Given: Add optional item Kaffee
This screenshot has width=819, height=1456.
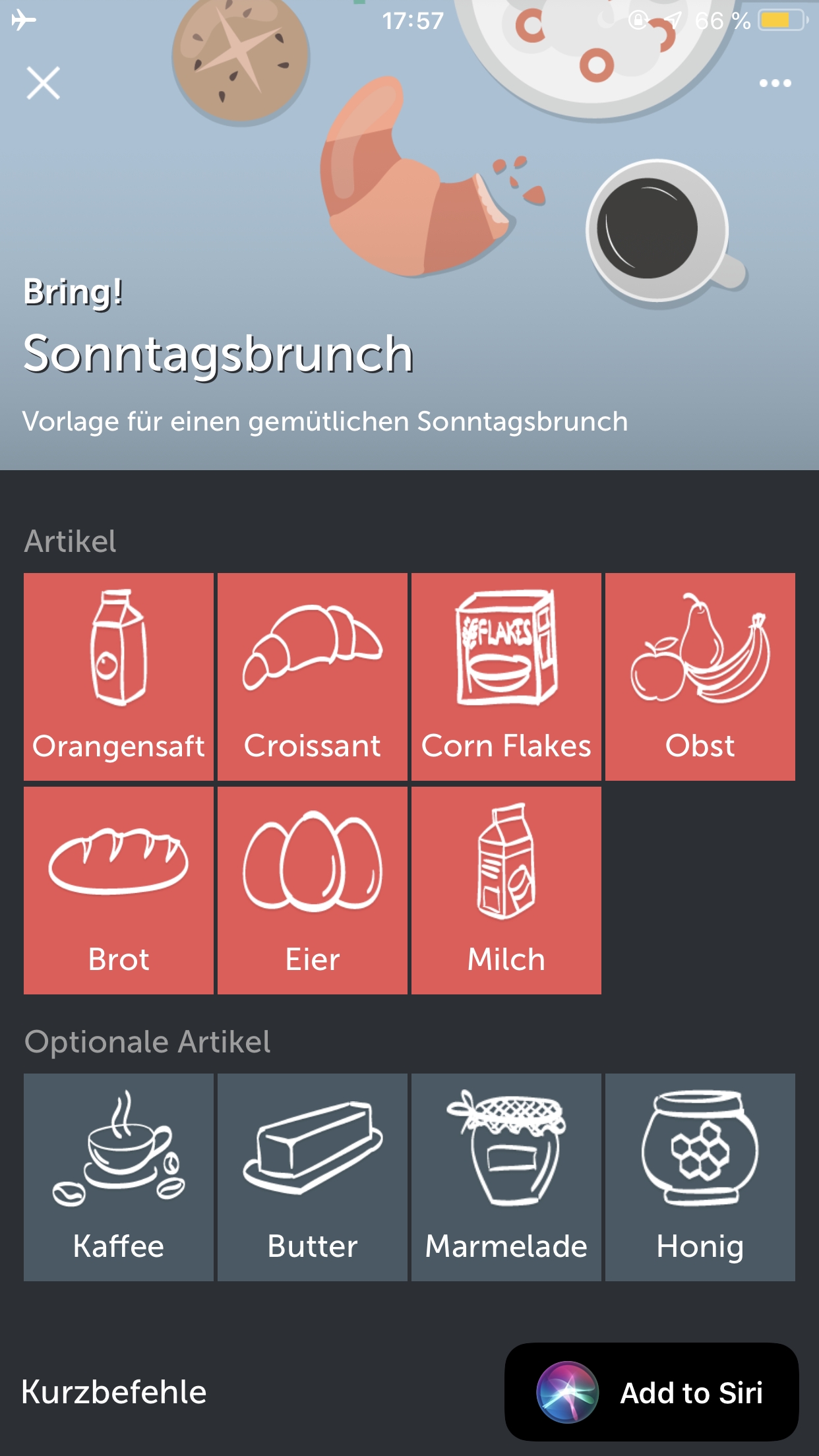Looking at the screenshot, I should (119, 1177).
